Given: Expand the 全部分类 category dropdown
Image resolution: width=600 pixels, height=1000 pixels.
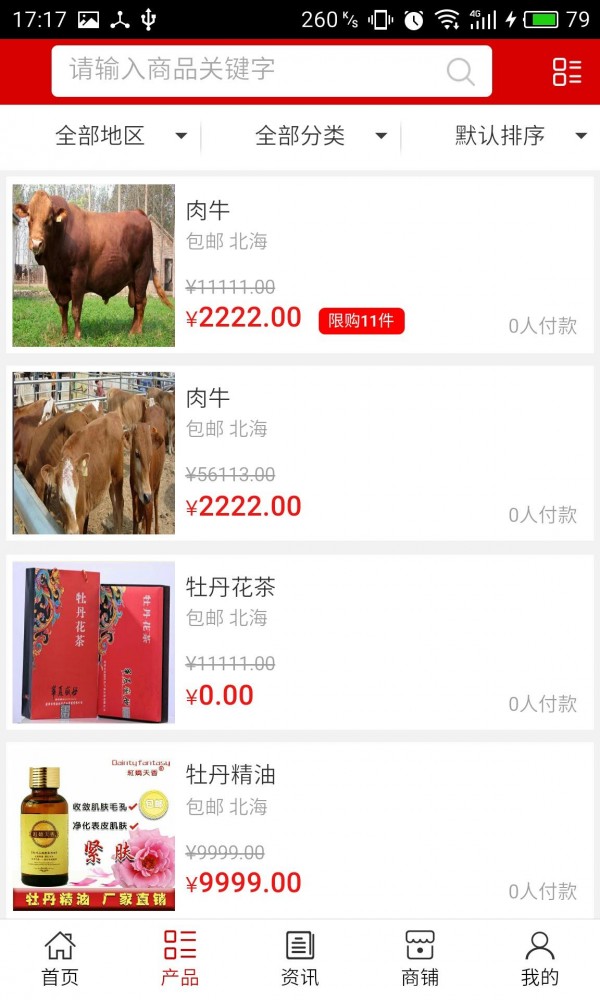Looking at the screenshot, I should (320, 136).
